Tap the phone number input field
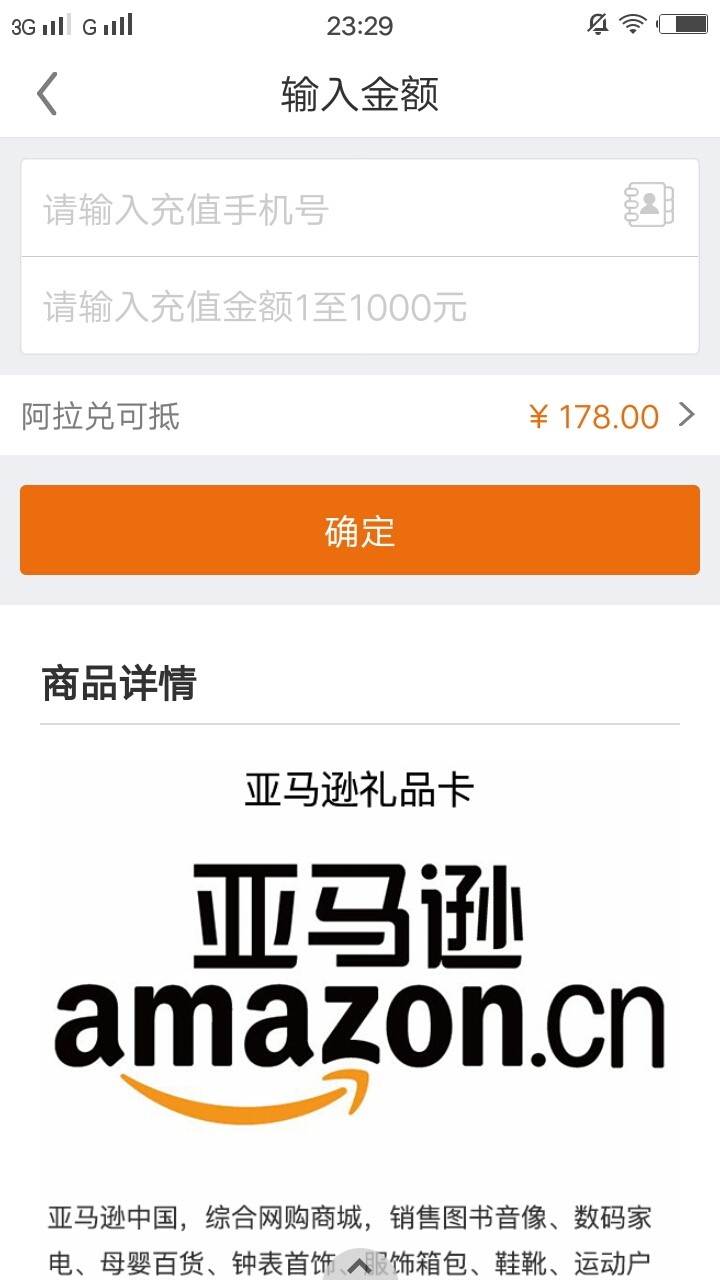Image resolution: width=720 pixels, height=1280 pixels. pos(320,209)
